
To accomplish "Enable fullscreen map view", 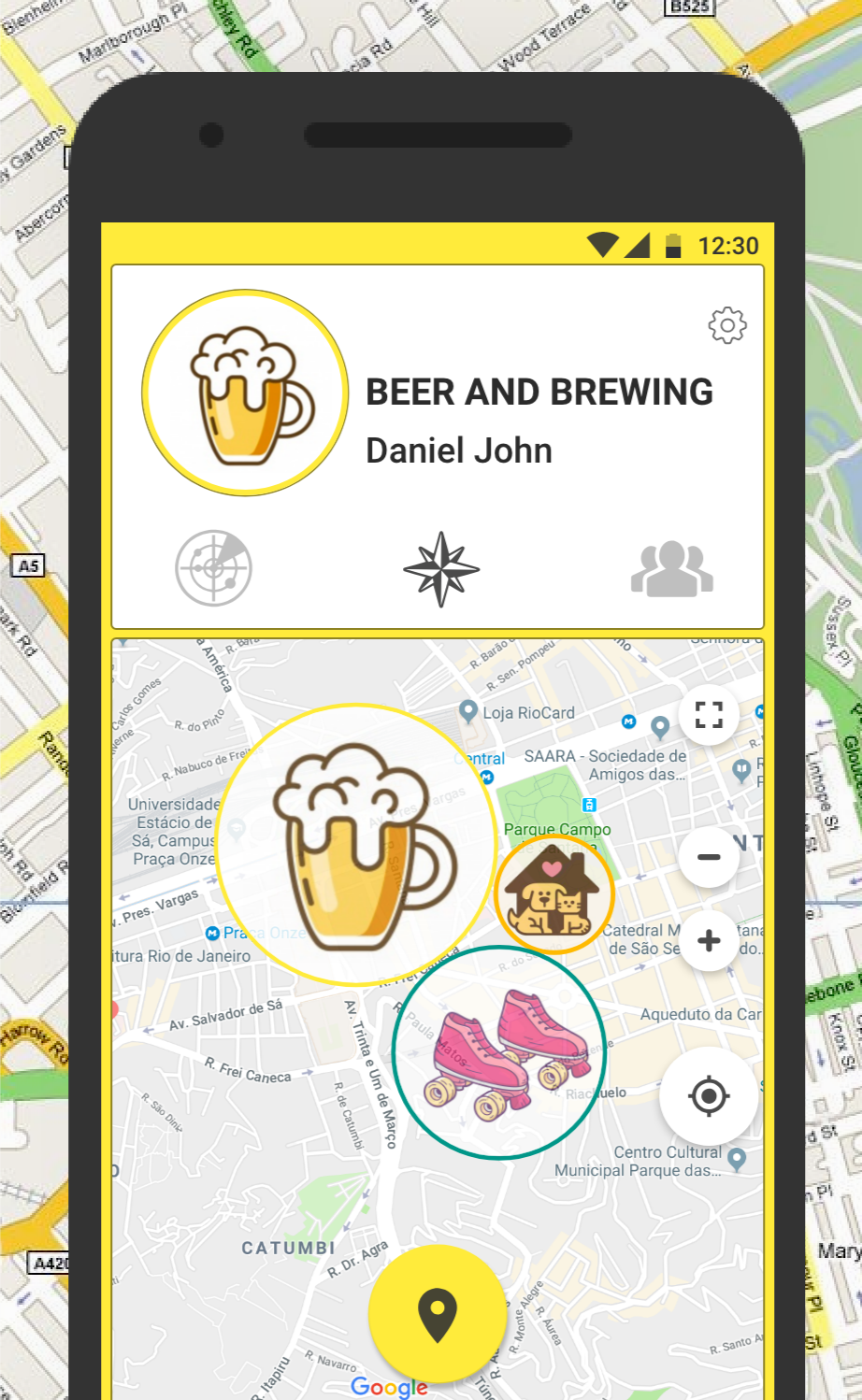I will (x=709, y=714).
